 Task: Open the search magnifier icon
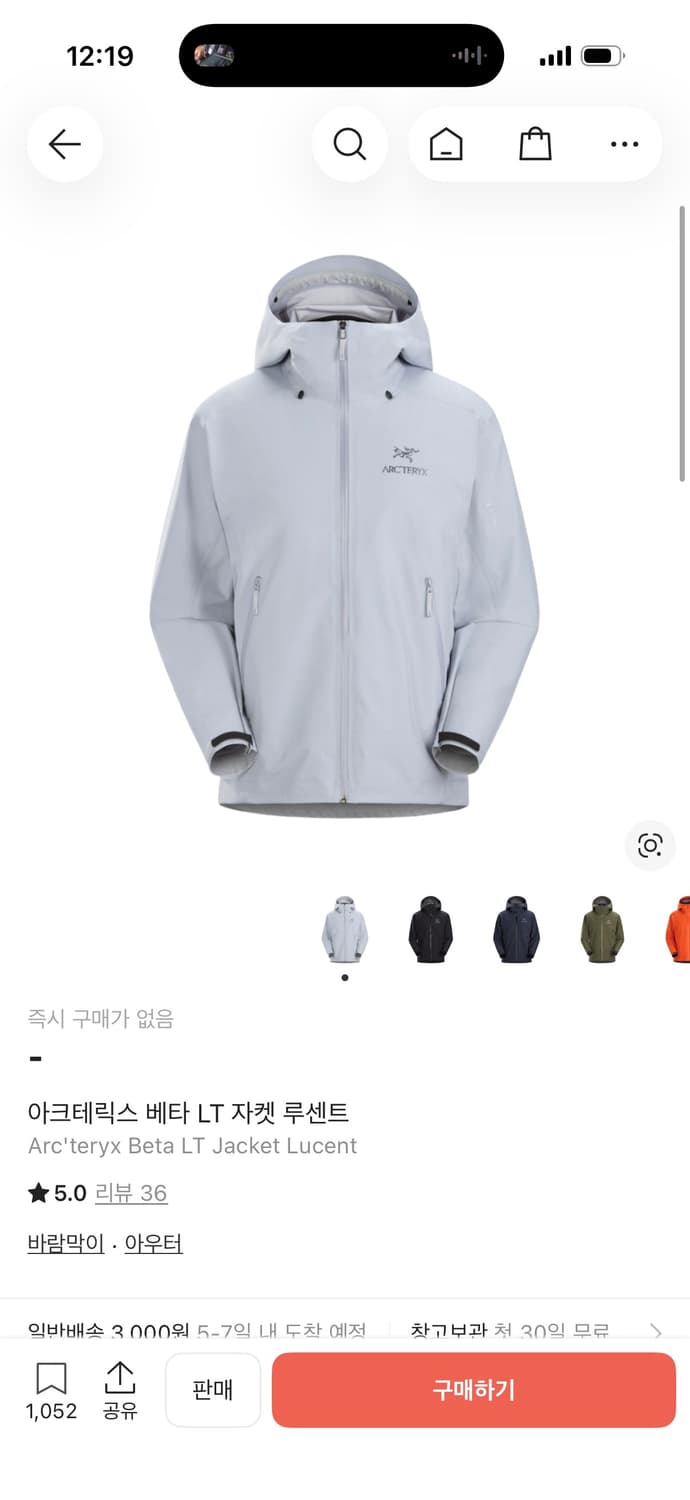coord(349,145)
